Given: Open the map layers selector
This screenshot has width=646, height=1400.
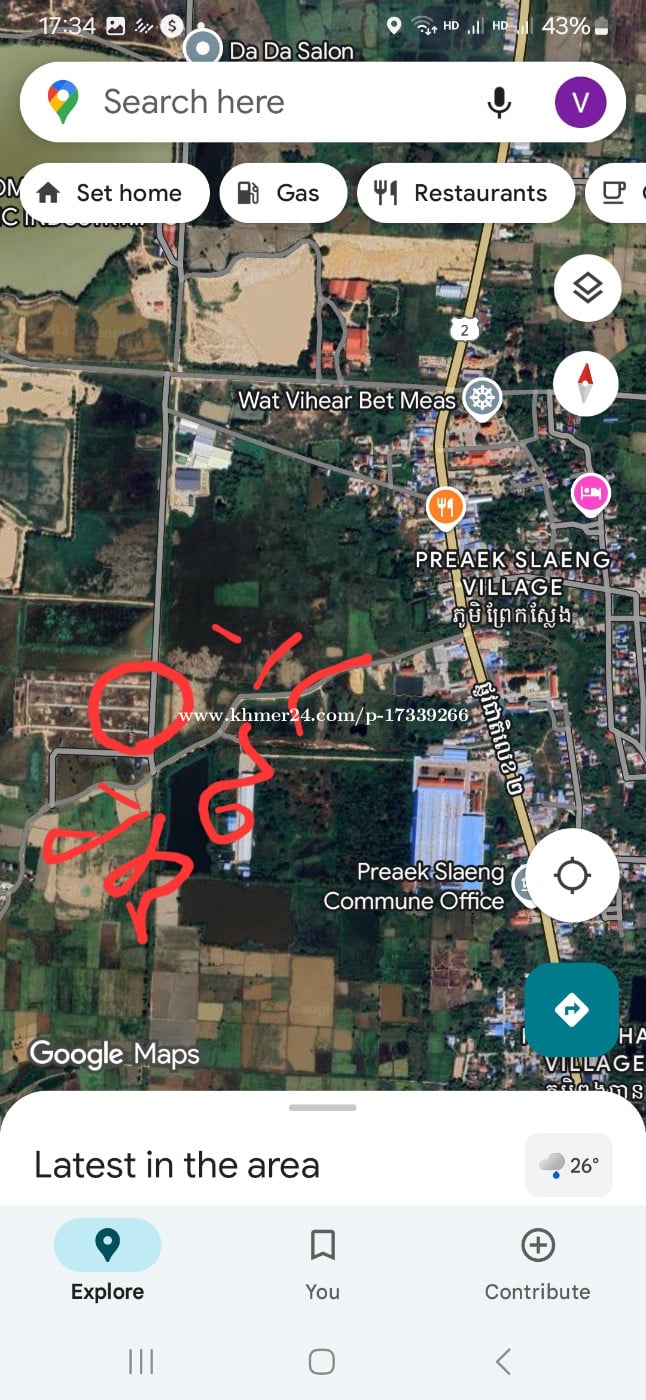Looking at the screenshot, I should pos(587,288).
